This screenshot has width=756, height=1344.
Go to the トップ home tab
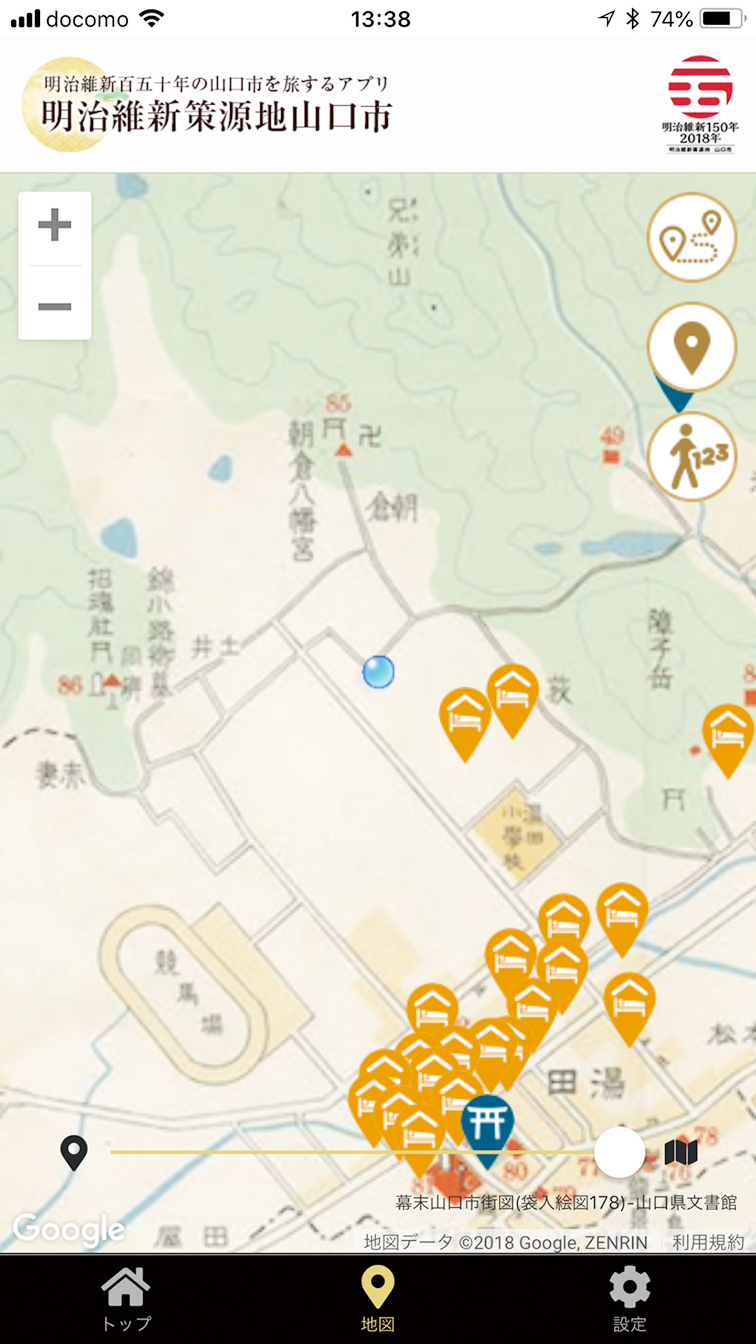click(x=126, y=1300)
